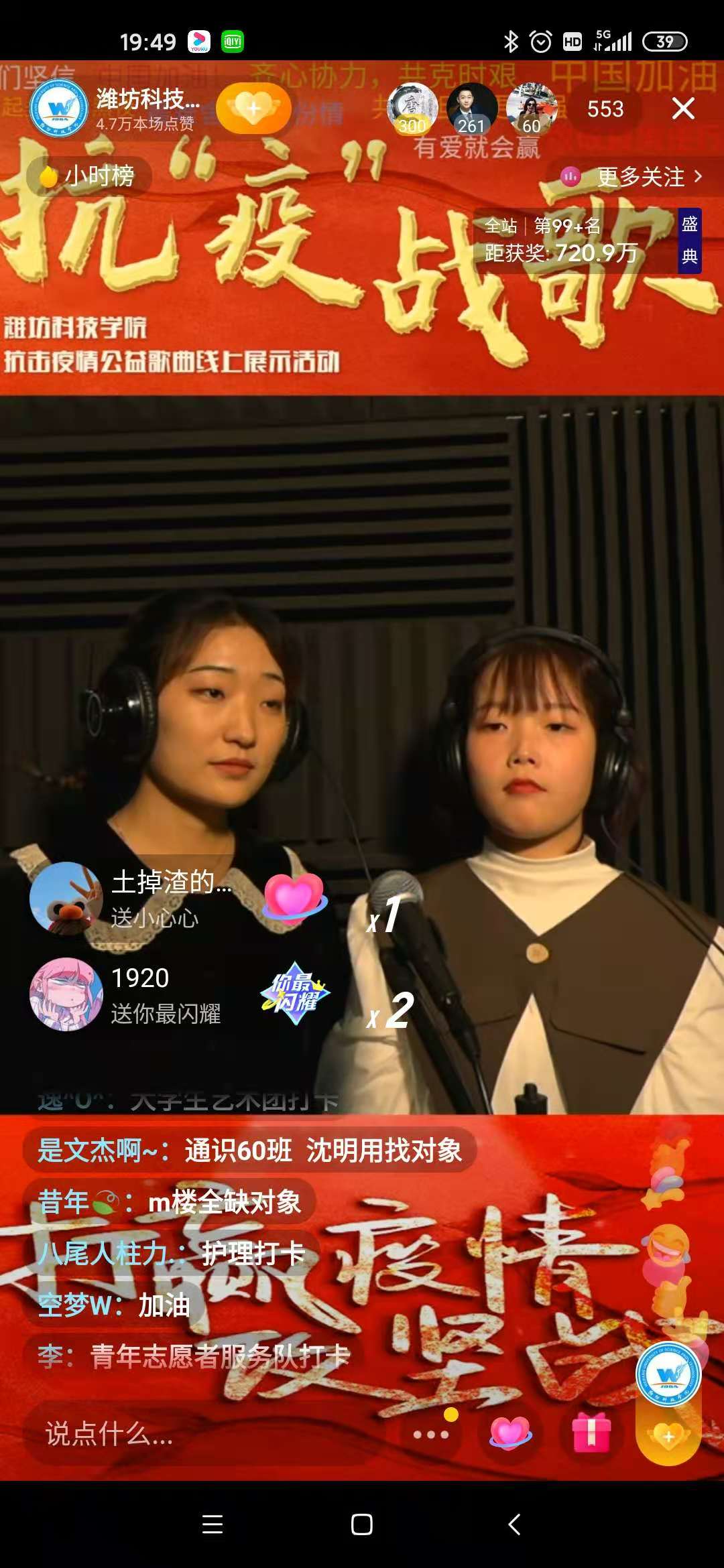View the 553 online viewers list
This screenshot has height=1568, width=724.
click(x=605, y=109)
